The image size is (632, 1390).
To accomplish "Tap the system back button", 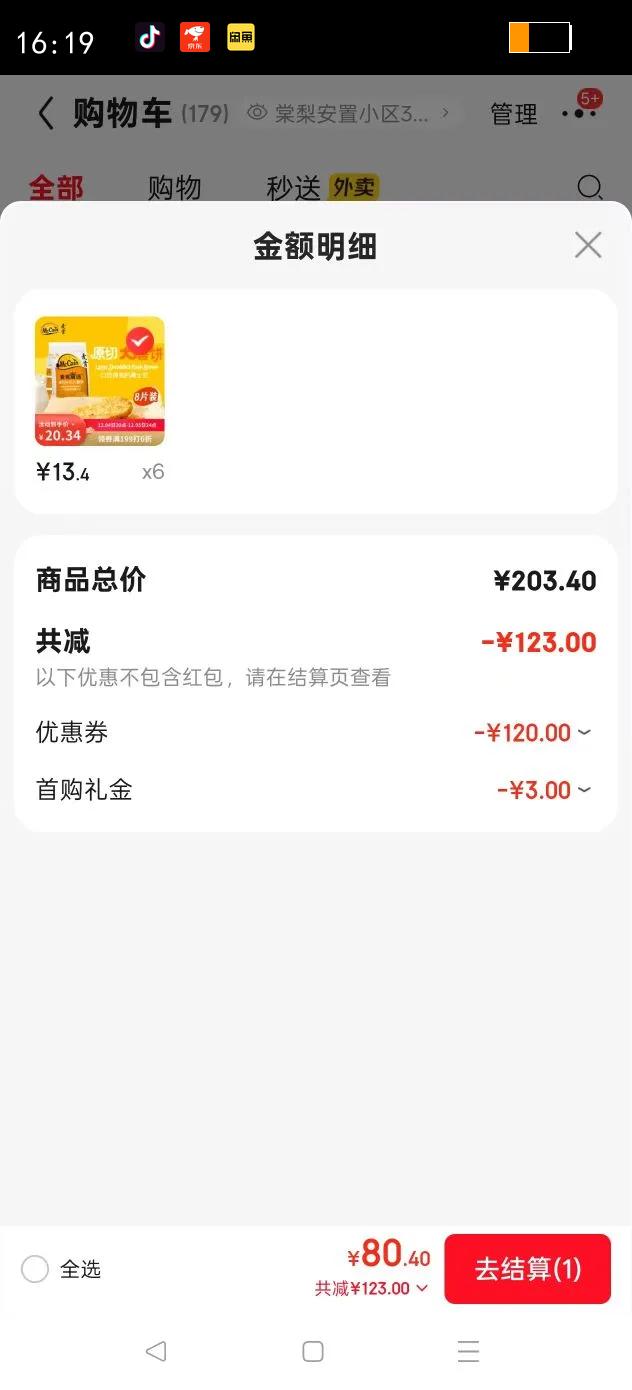I will 155,1351.
